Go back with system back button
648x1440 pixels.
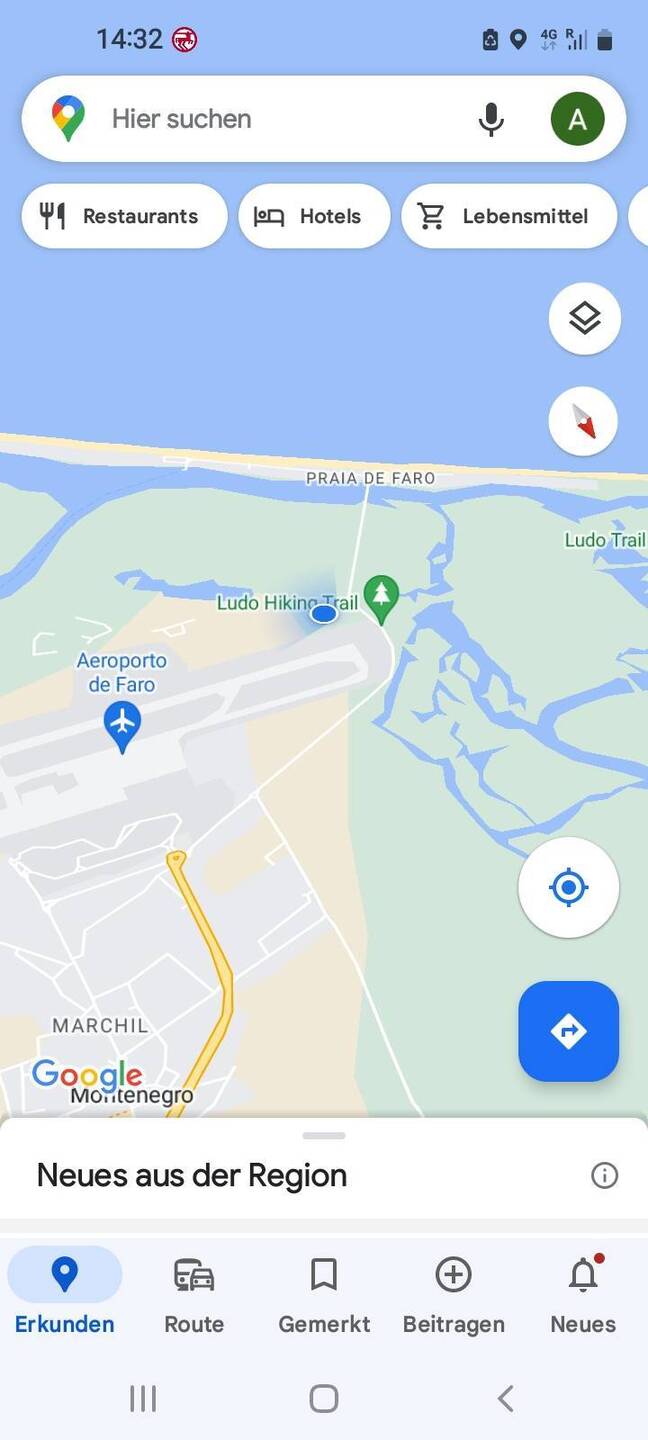(505, 1398)
